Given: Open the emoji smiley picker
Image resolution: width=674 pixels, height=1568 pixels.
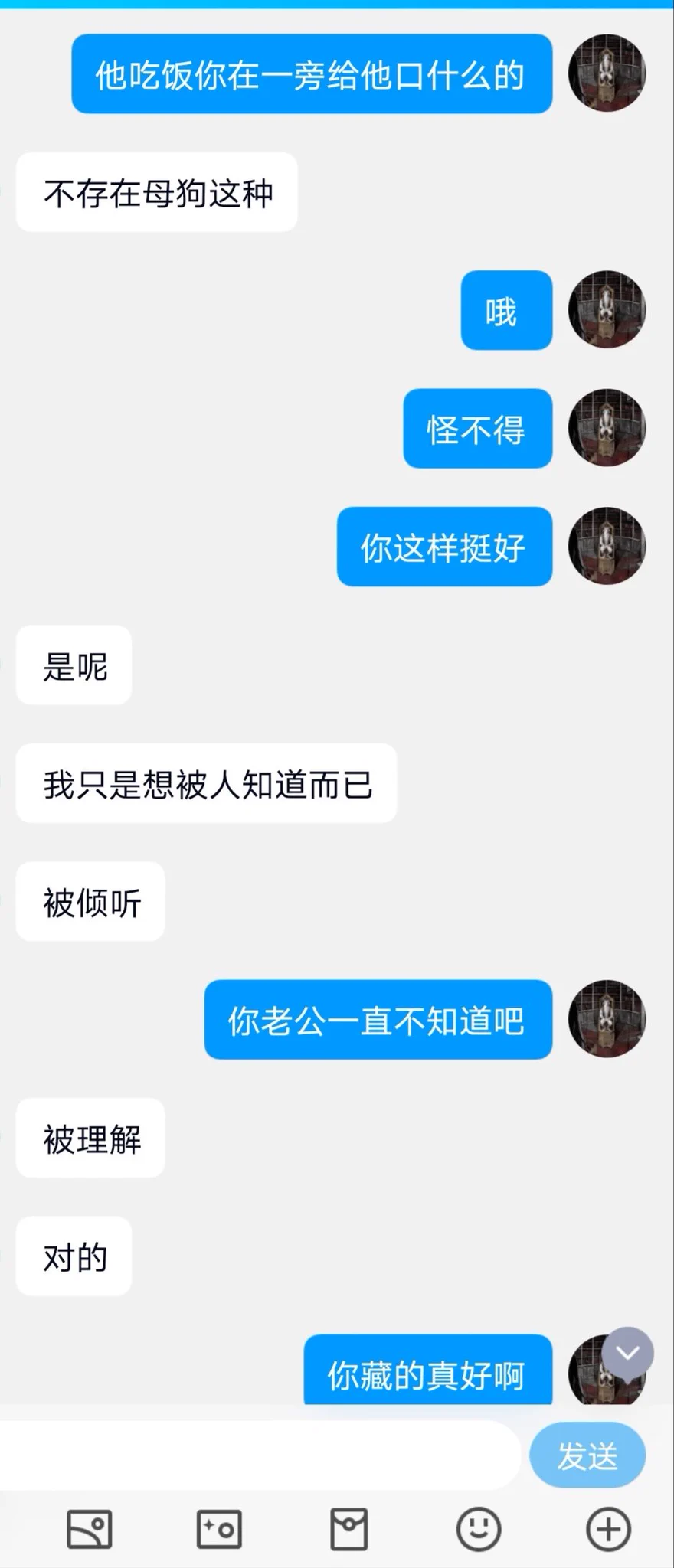Looking at the screenshot, I should point(479,1529).
